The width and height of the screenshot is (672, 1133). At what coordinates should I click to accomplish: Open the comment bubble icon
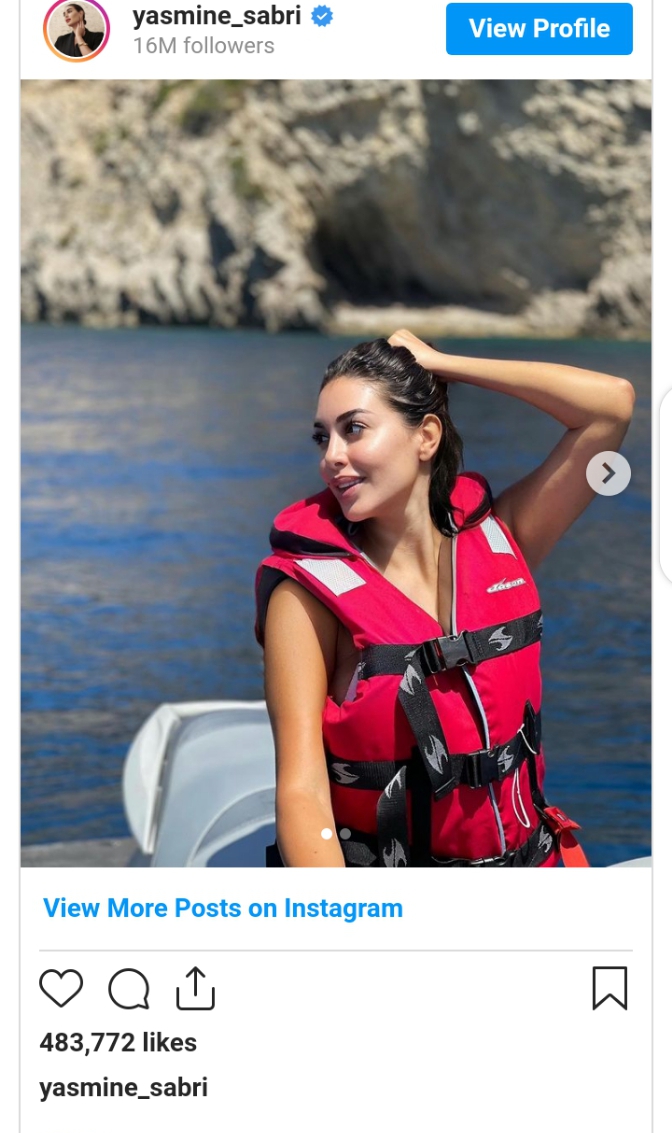129,989
